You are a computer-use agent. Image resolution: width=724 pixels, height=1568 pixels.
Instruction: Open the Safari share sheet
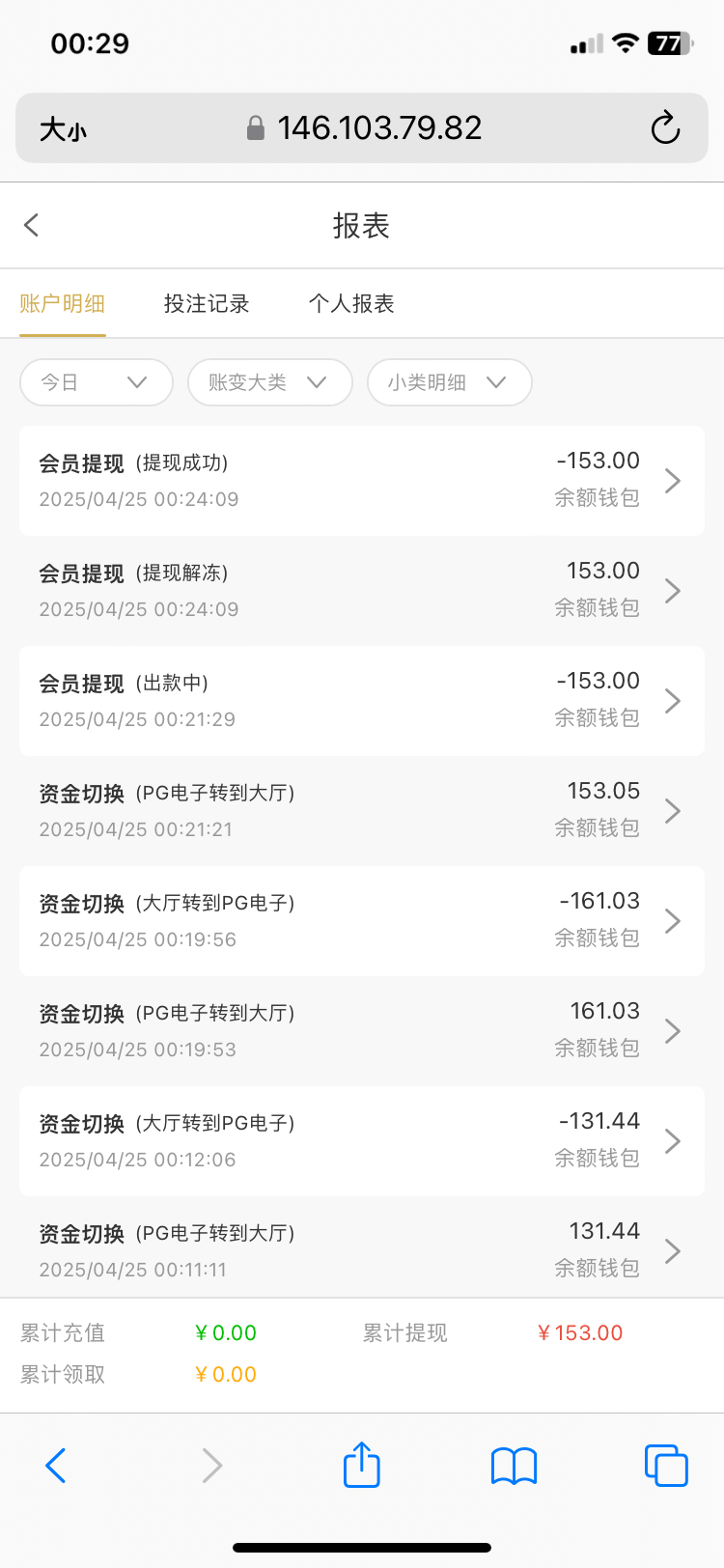[362, 1465]
